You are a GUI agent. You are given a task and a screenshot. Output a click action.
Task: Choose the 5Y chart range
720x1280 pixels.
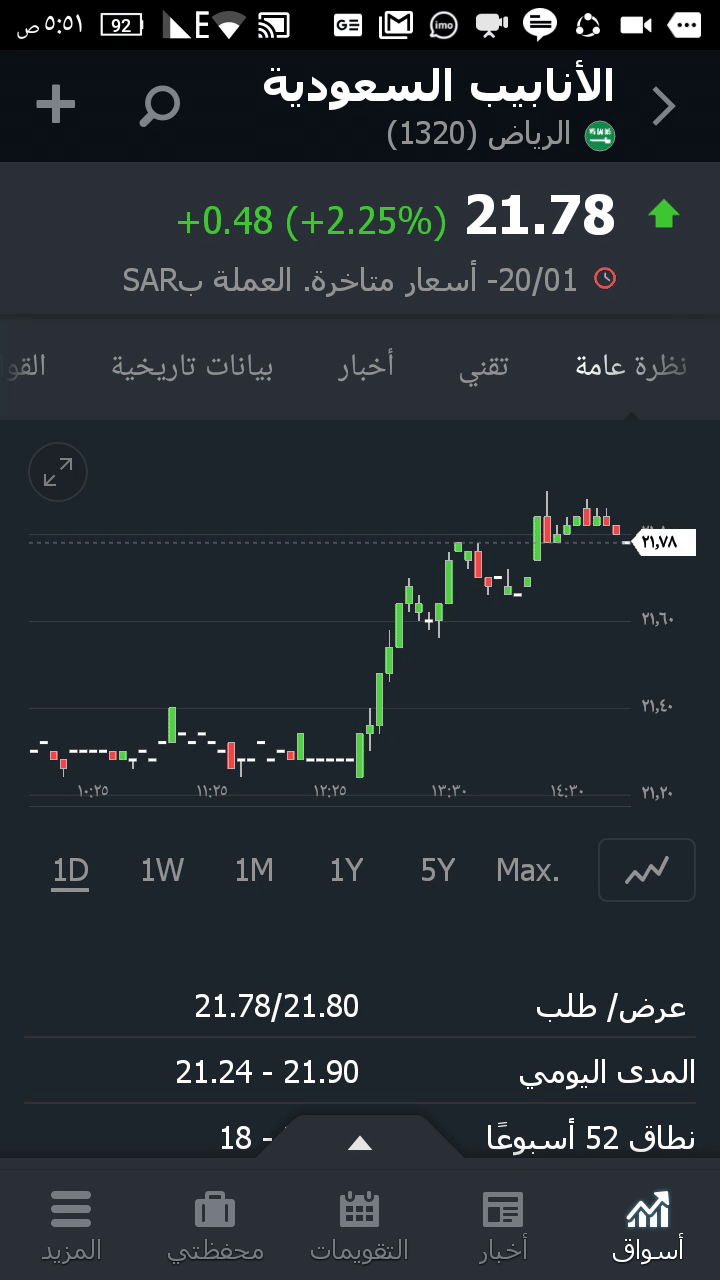[438, 871]
